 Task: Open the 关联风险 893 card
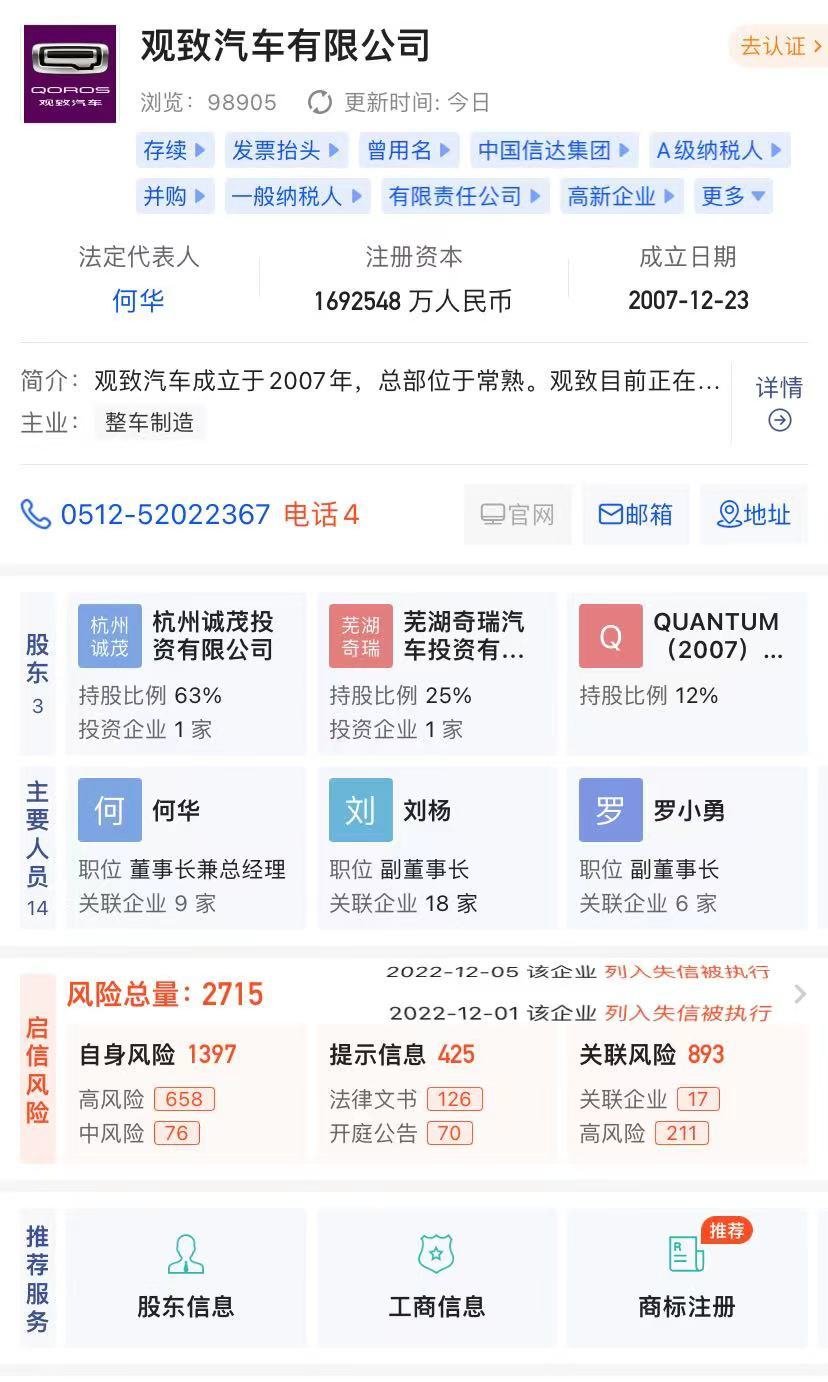click(x=686, y=1094)
